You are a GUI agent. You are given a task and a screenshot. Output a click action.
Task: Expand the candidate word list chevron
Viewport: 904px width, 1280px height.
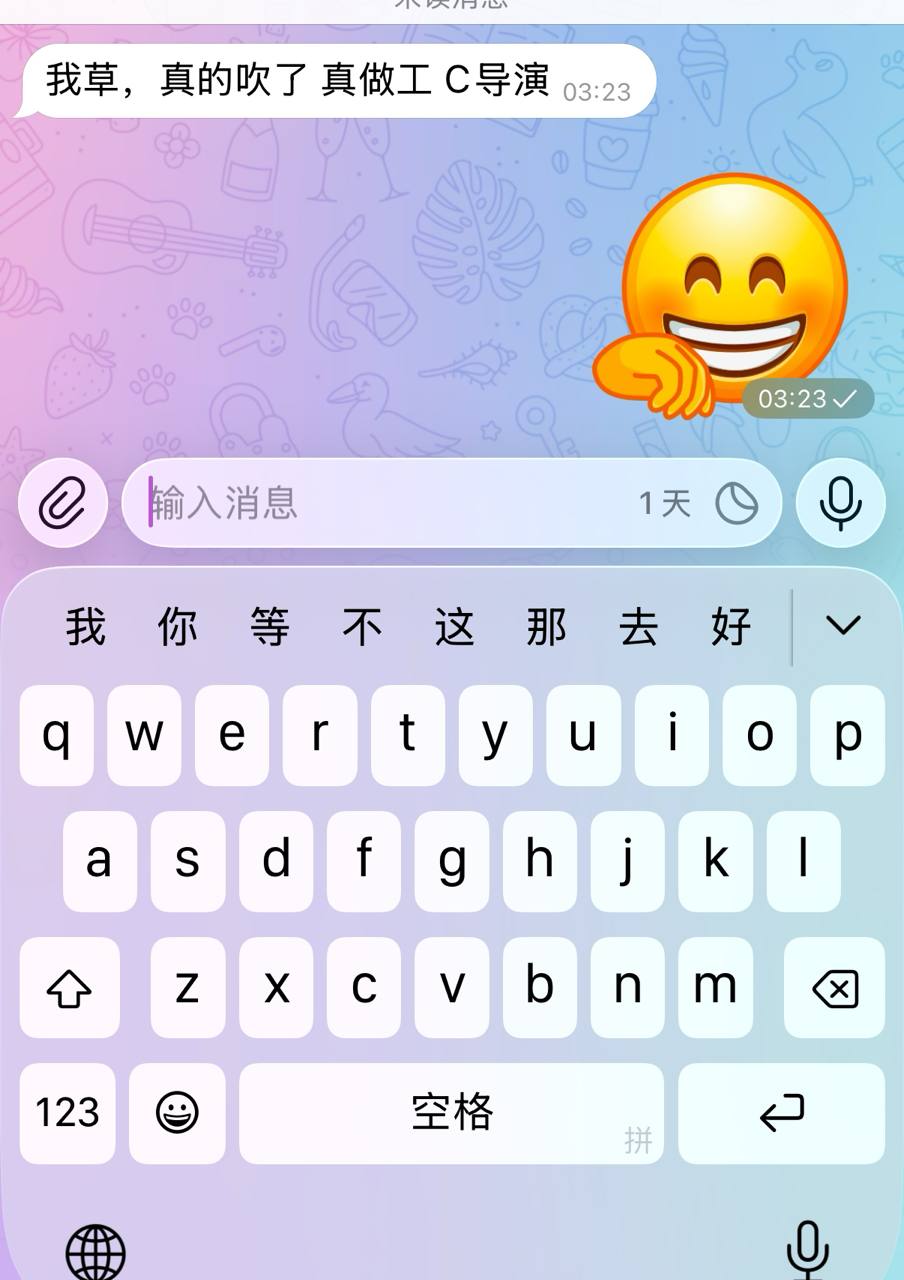click(x=843, y=626)
